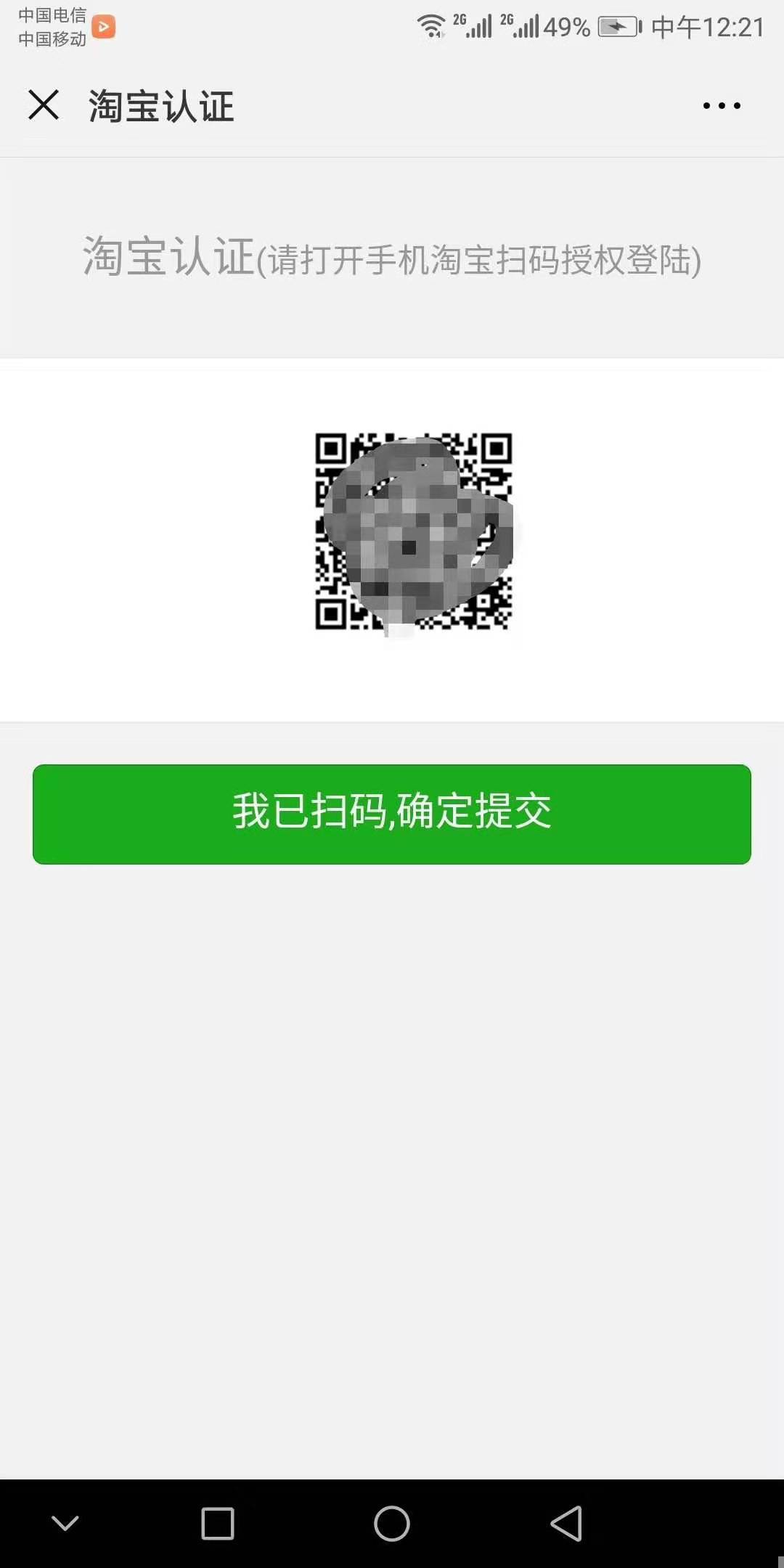Image resolution: width=784 pixels, height=1568 pixels.
Task: Tap 我已扫码,确定提交 button
Action: point(392,814)
